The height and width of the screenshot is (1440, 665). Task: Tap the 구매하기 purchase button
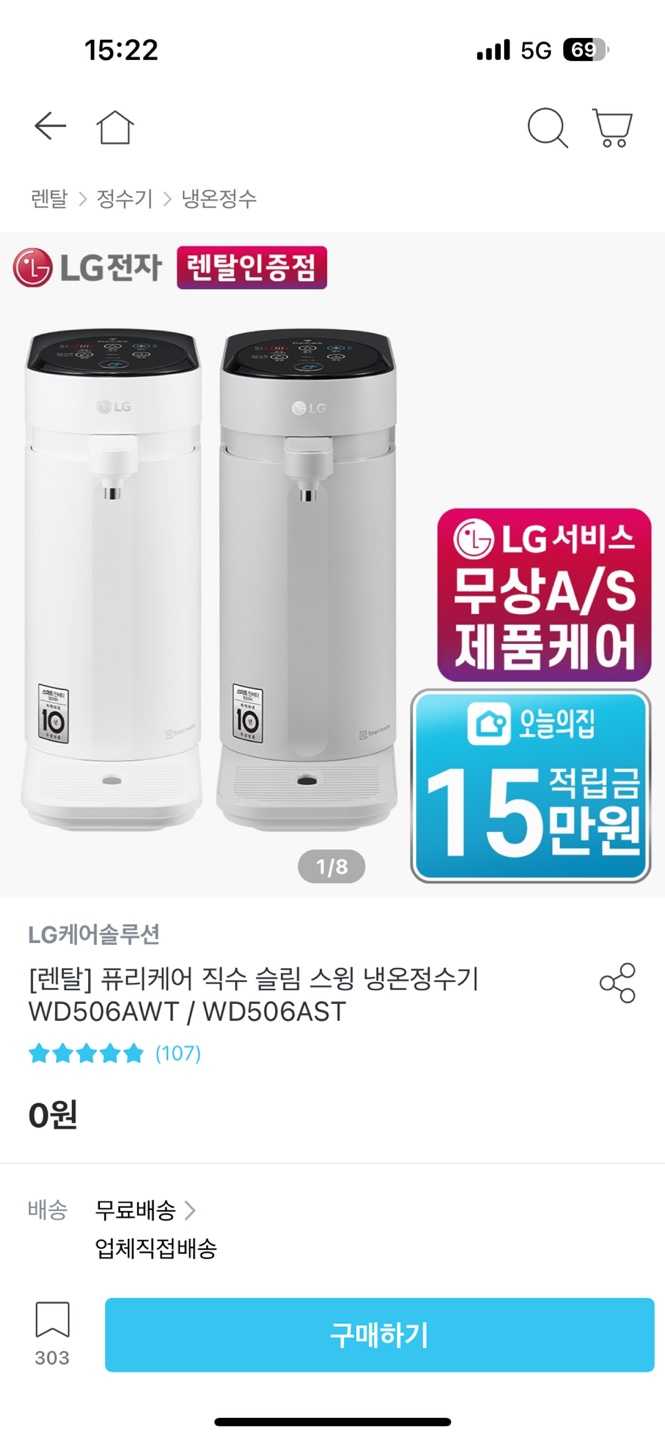[379, 1335]
